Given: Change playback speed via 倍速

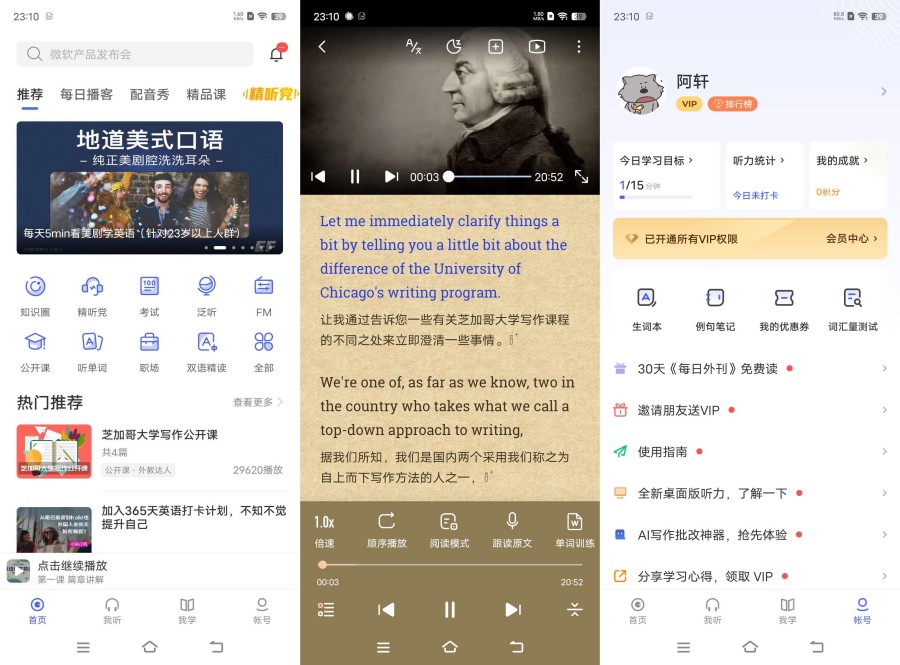Looking at the screenshot, I should click(x=324, y=529).
